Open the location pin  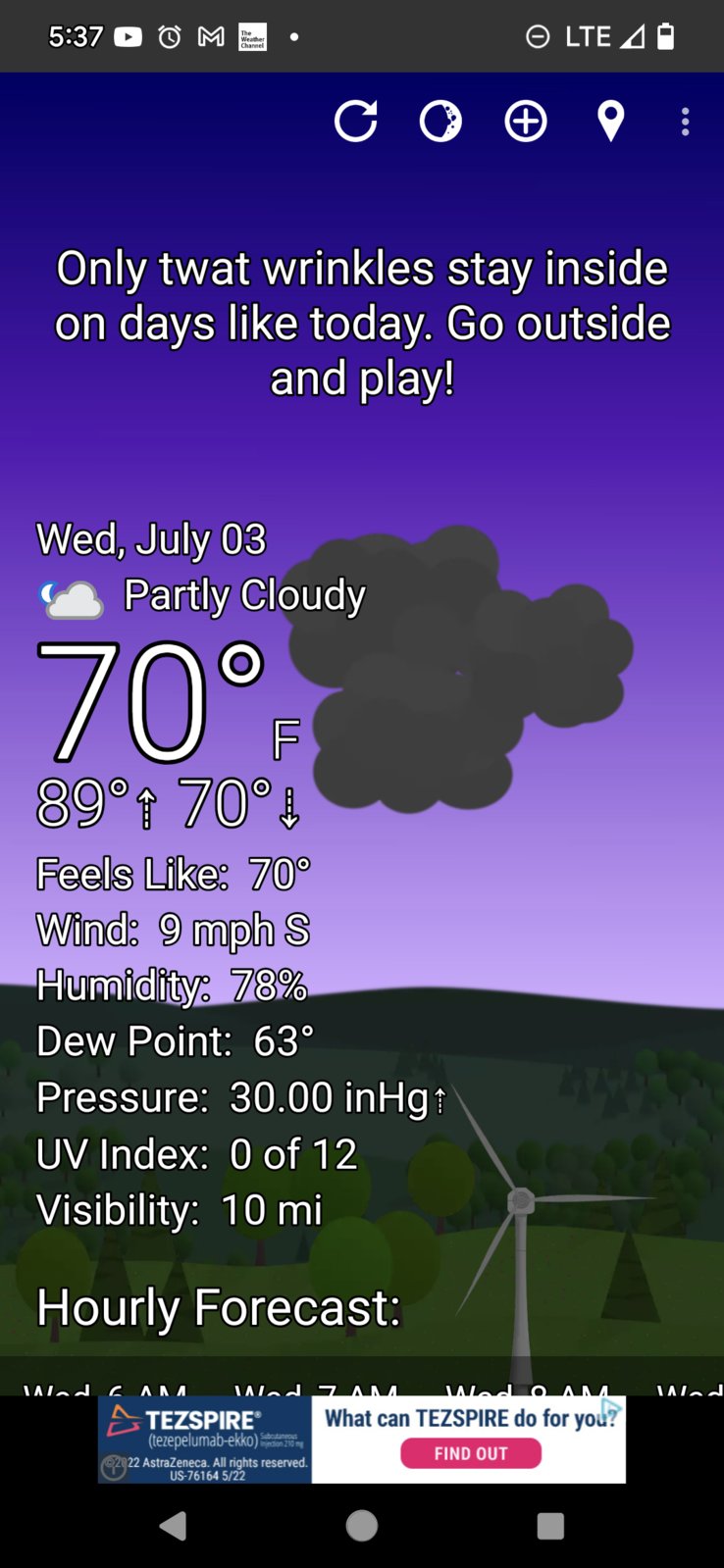(x=610, y=122)
